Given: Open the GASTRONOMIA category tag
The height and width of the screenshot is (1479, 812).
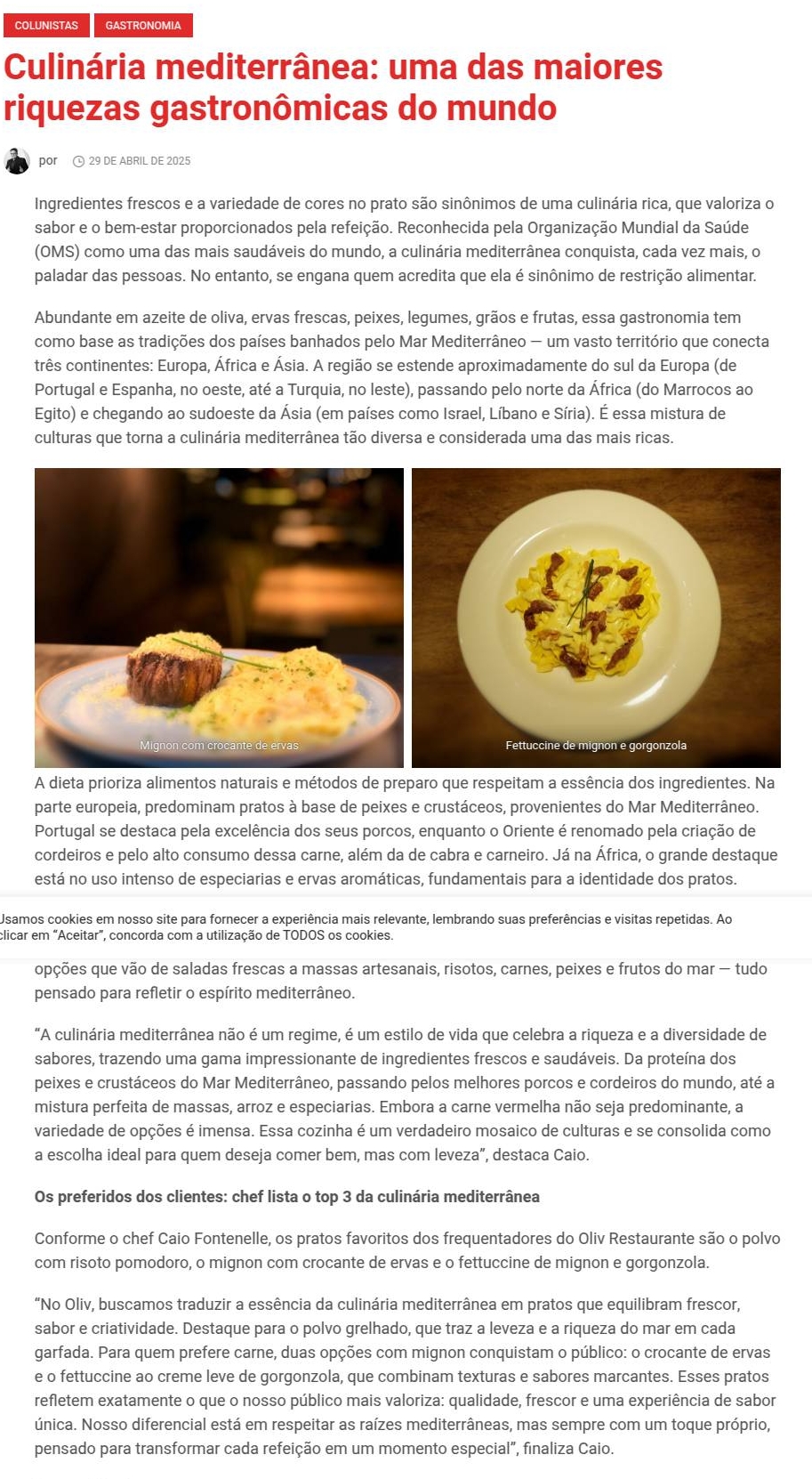Looking at the screenshot, I should (143, 26).
